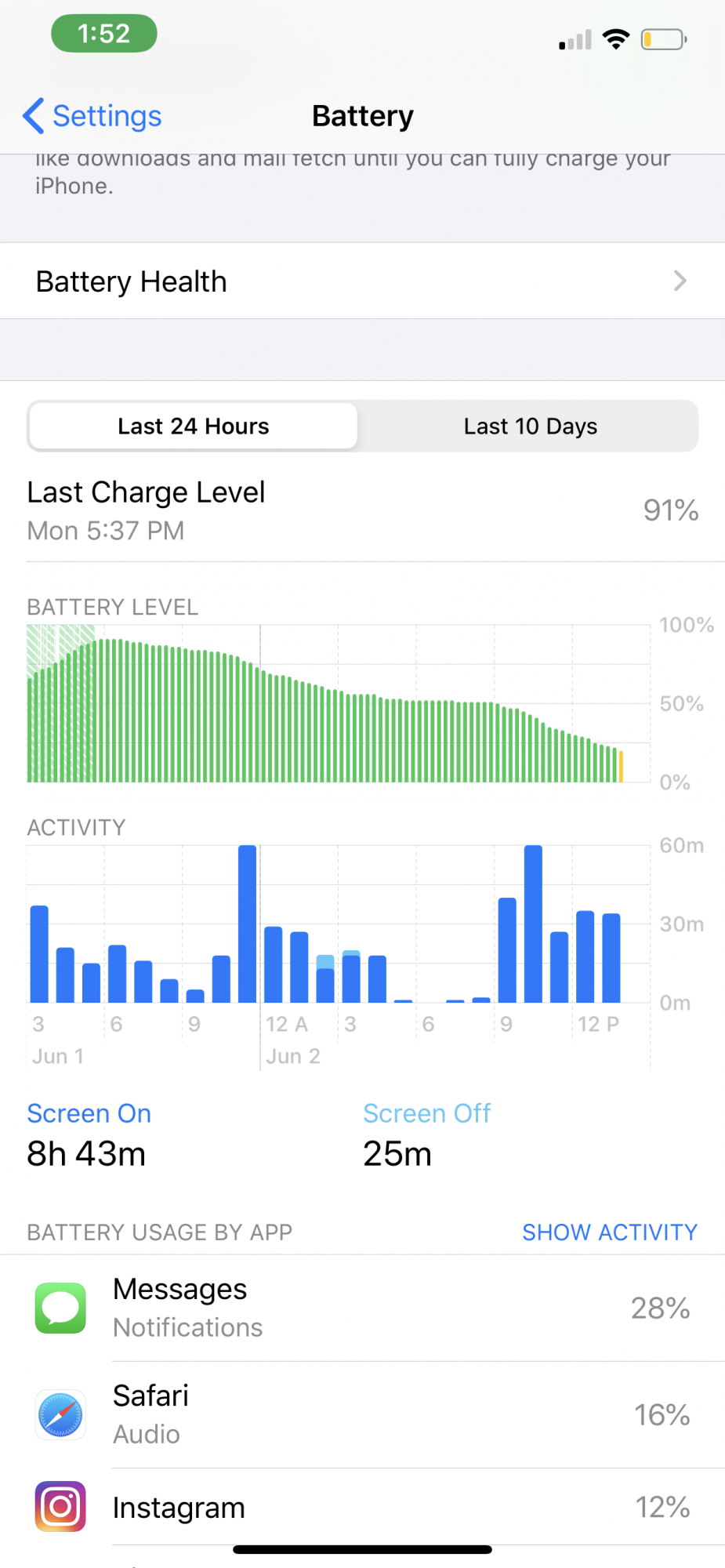Switch to Last 10 Days view
The image size is (725, 1568).
tap(530, 426)
